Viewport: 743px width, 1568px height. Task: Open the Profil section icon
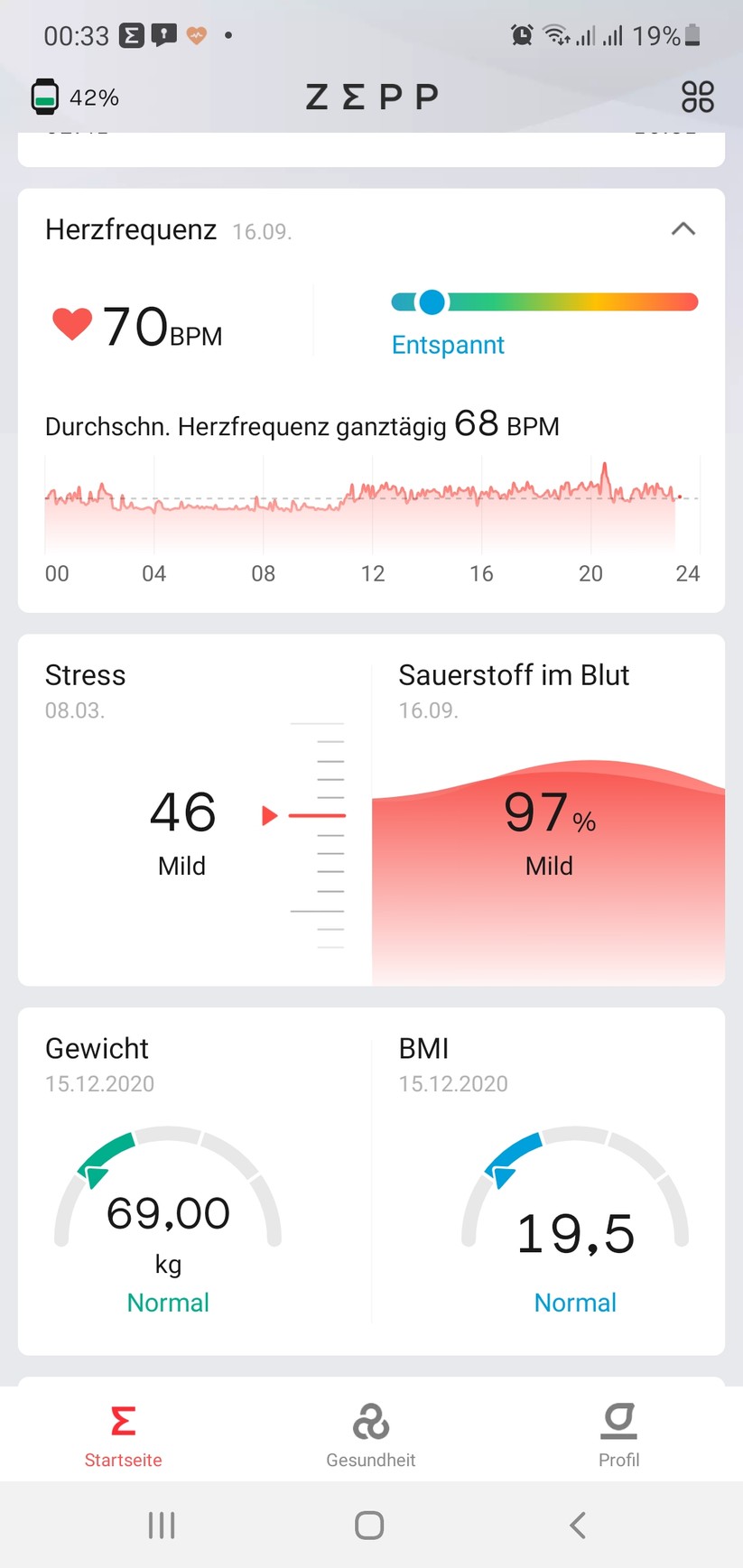(618, 1419)
